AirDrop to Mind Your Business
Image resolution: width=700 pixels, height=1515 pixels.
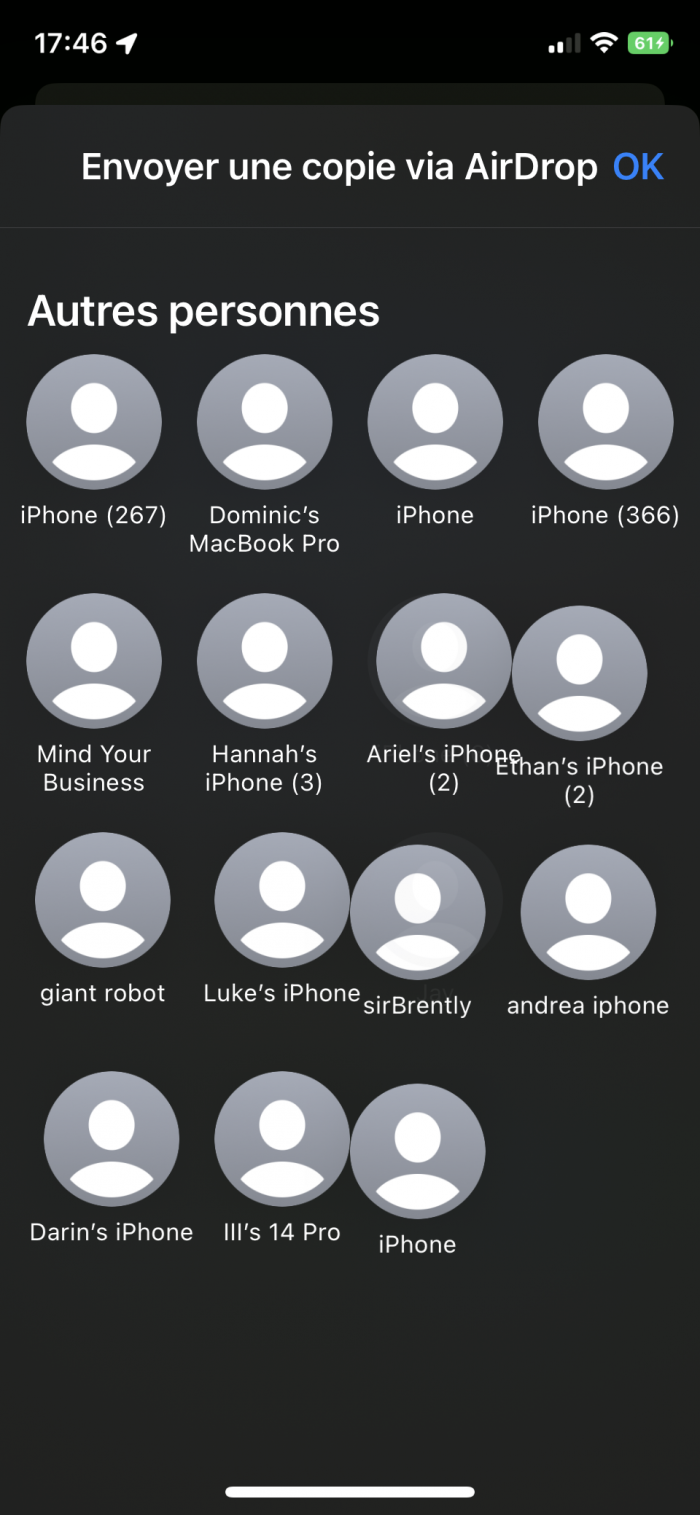(x=94, y=661)
